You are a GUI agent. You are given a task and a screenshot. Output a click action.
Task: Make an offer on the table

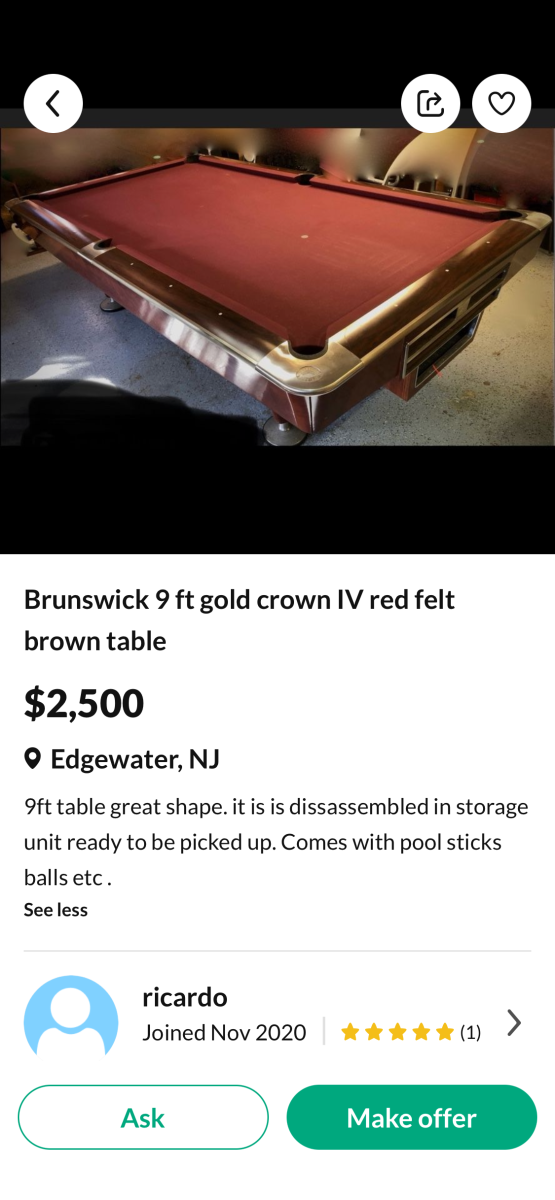tap(412, 1117)
